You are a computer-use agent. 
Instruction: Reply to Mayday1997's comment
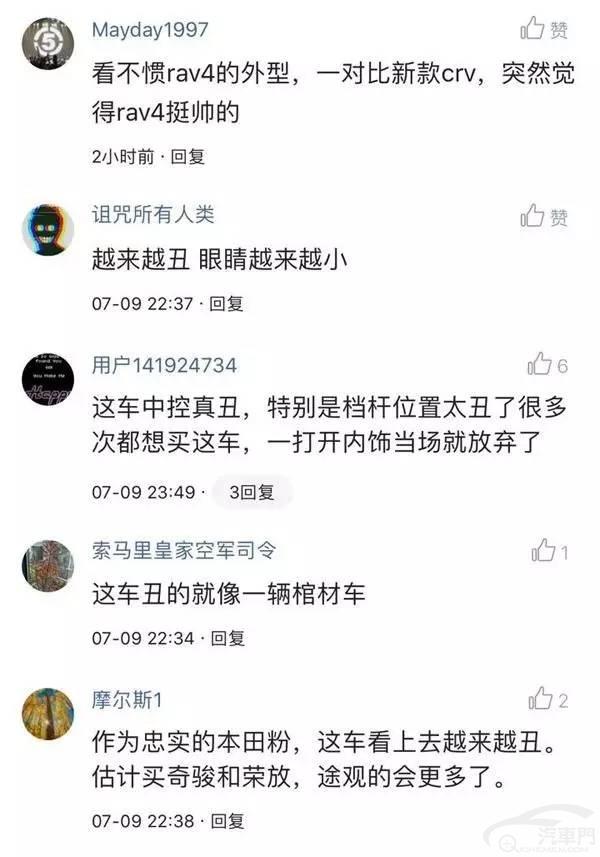tap(187, 157)
